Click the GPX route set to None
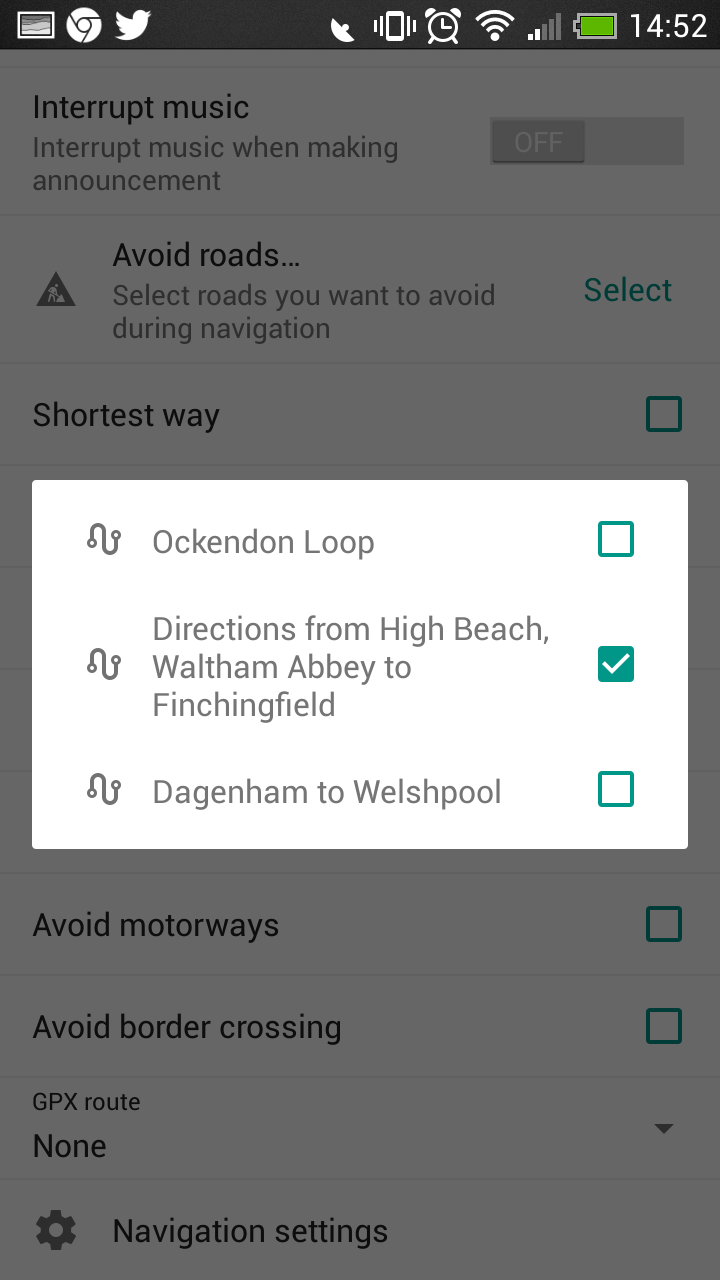This screenshot has width=720, height=1280. (x=69, y=1145)
